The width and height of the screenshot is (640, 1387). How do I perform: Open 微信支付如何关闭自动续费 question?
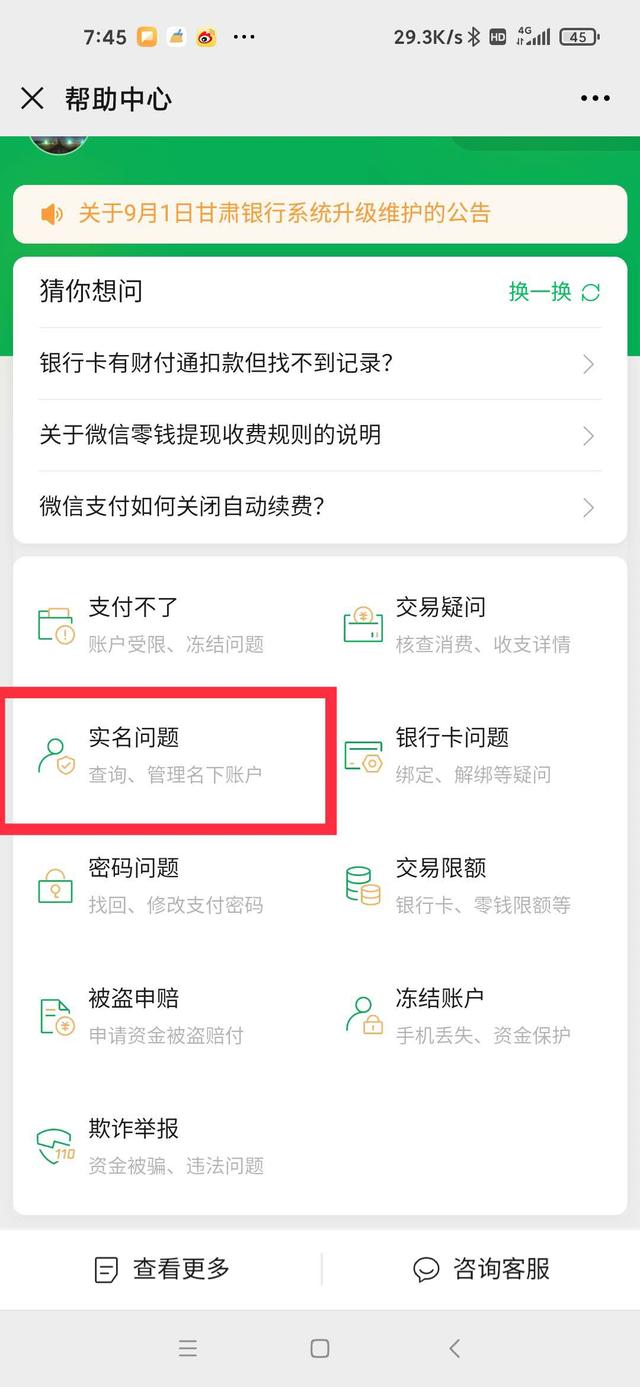tap(320, 507)
